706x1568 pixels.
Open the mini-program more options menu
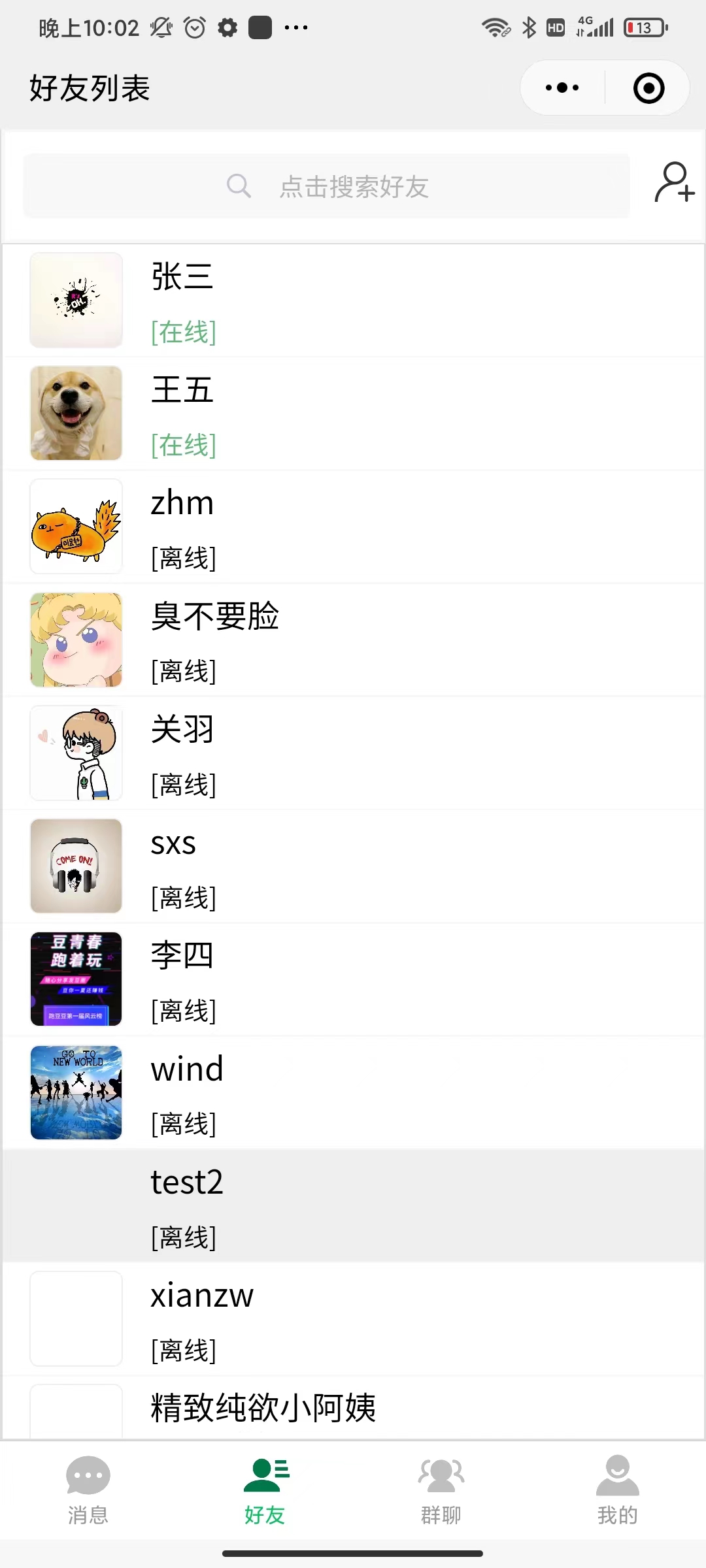pyautogui.click(x=561, y=87)
